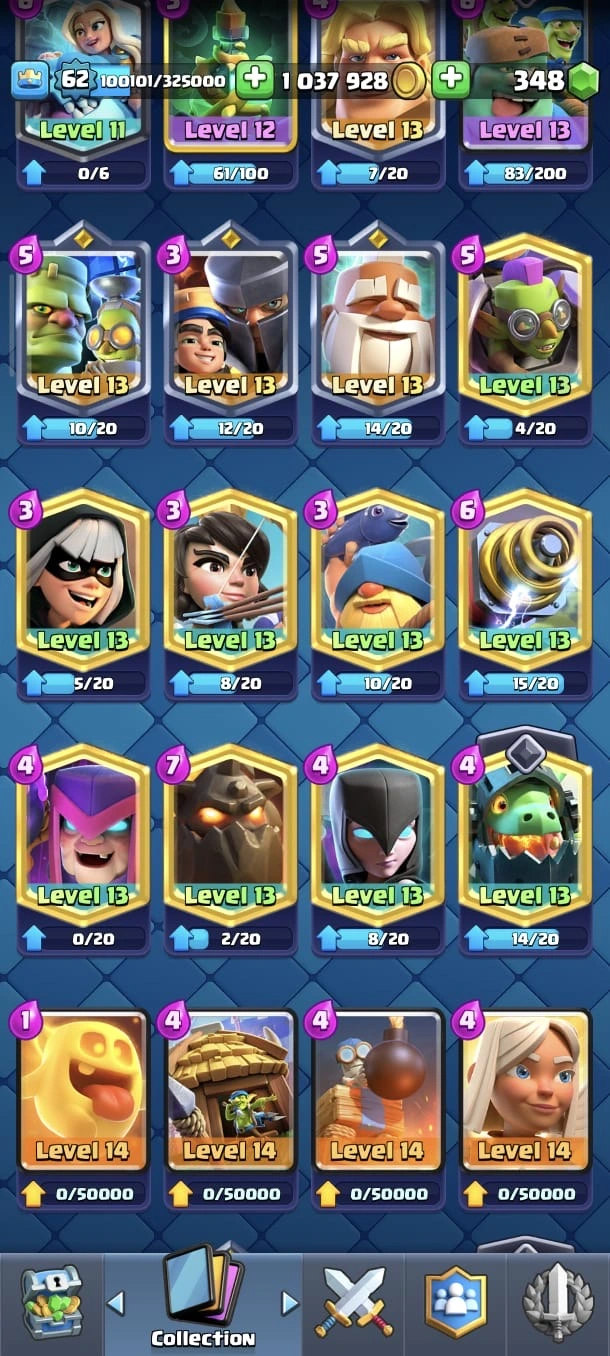Open the Bandit card
The image size is (610, 1356).
83,580
